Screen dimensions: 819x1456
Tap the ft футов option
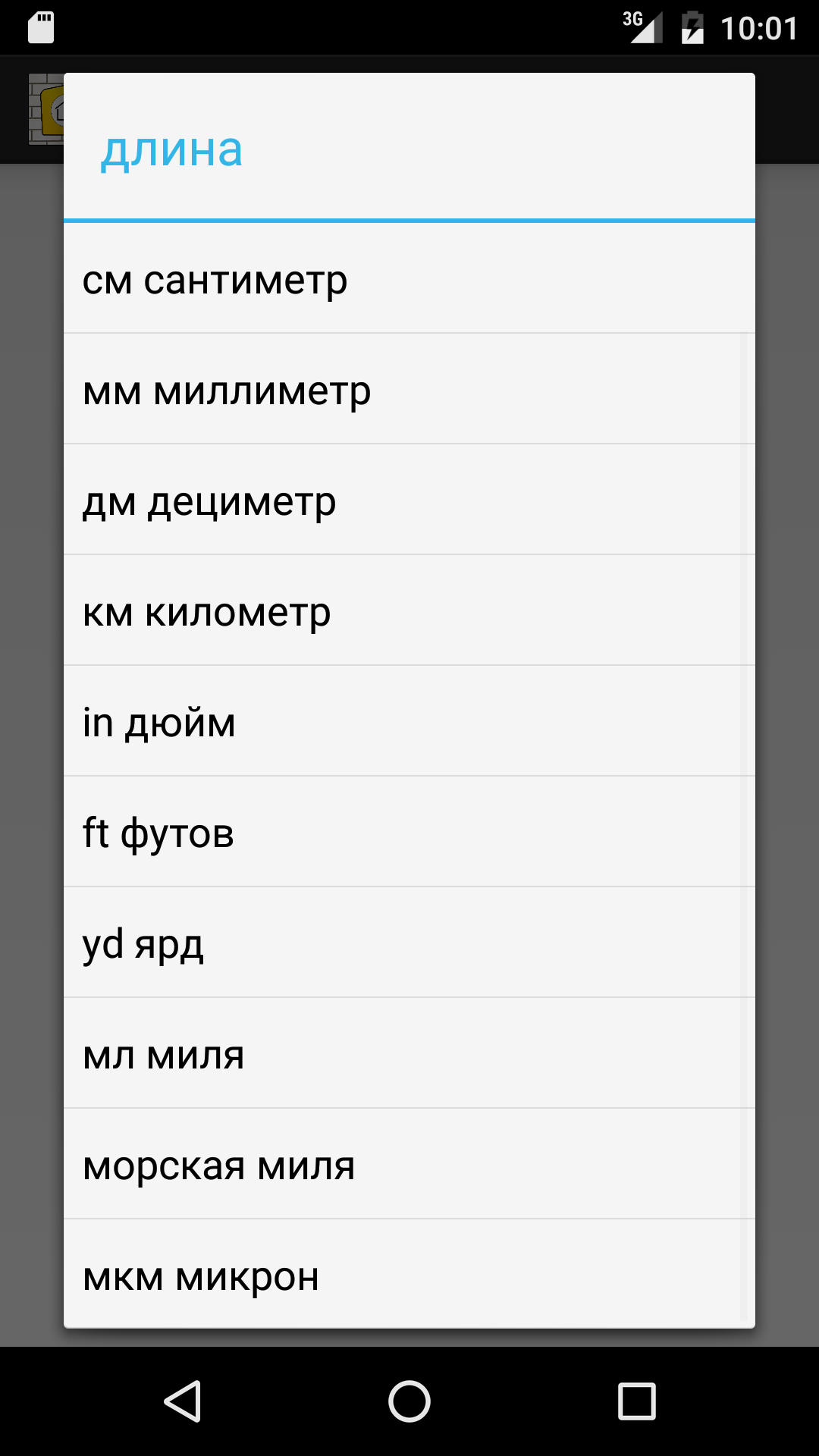pyautogui.click(x=409, y=833)
